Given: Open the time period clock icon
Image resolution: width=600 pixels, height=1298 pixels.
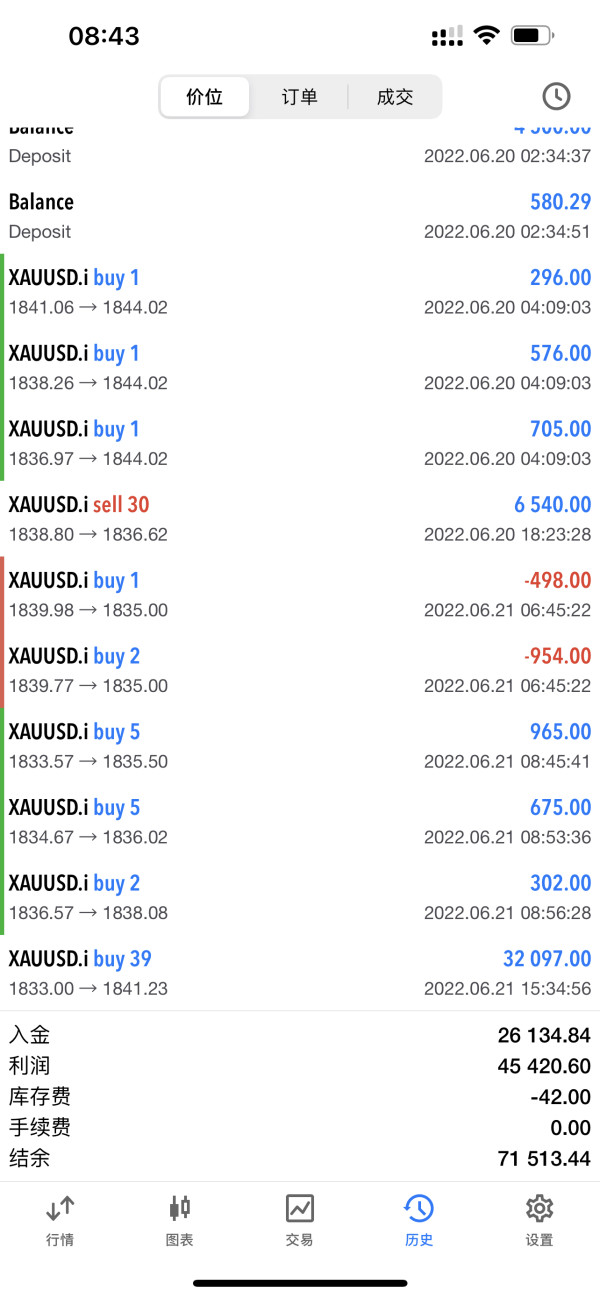Looking at the screenshot, I should (x=556, y=96).
